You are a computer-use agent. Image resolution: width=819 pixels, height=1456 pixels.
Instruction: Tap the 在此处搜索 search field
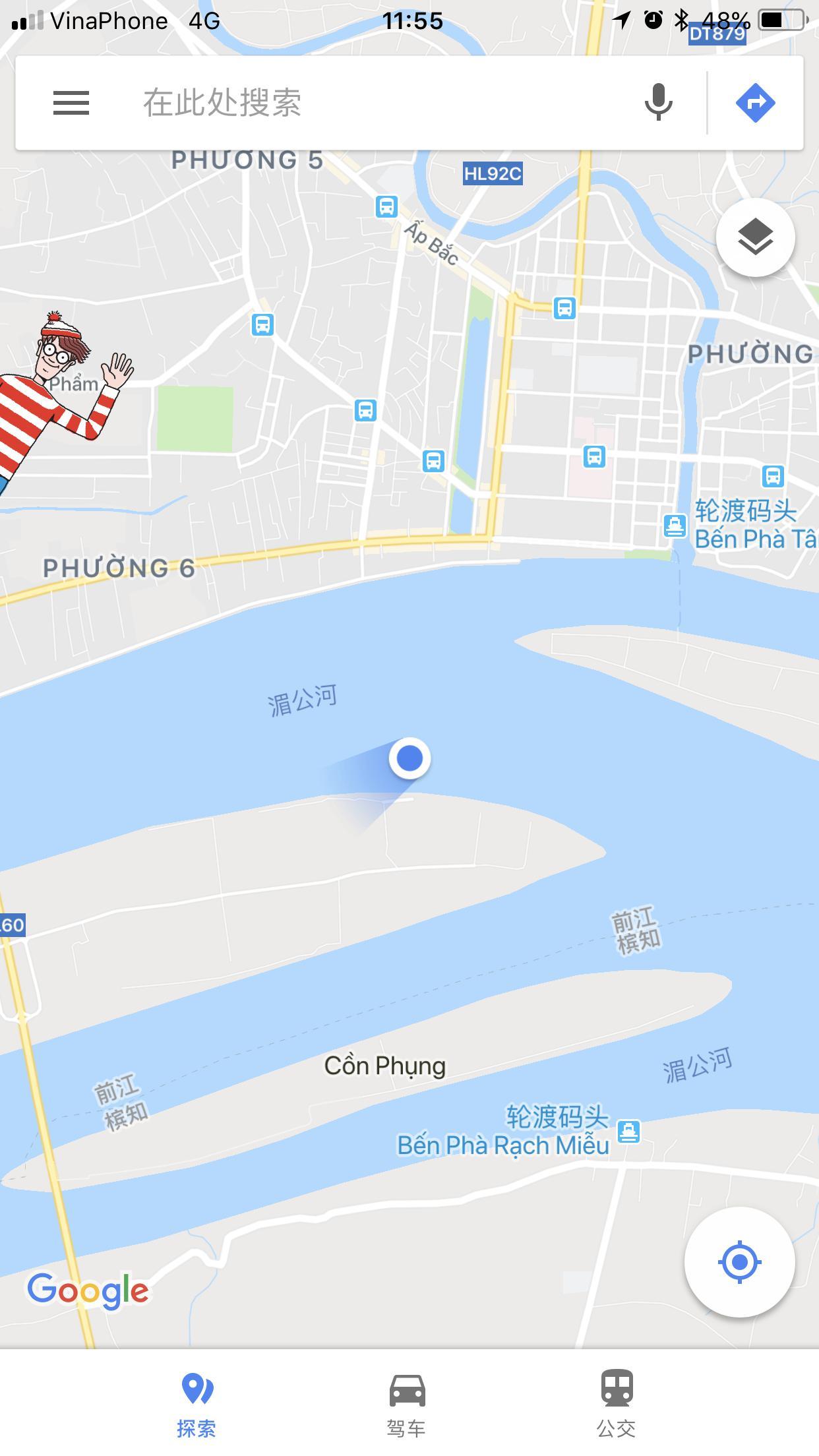pos(369,103)
